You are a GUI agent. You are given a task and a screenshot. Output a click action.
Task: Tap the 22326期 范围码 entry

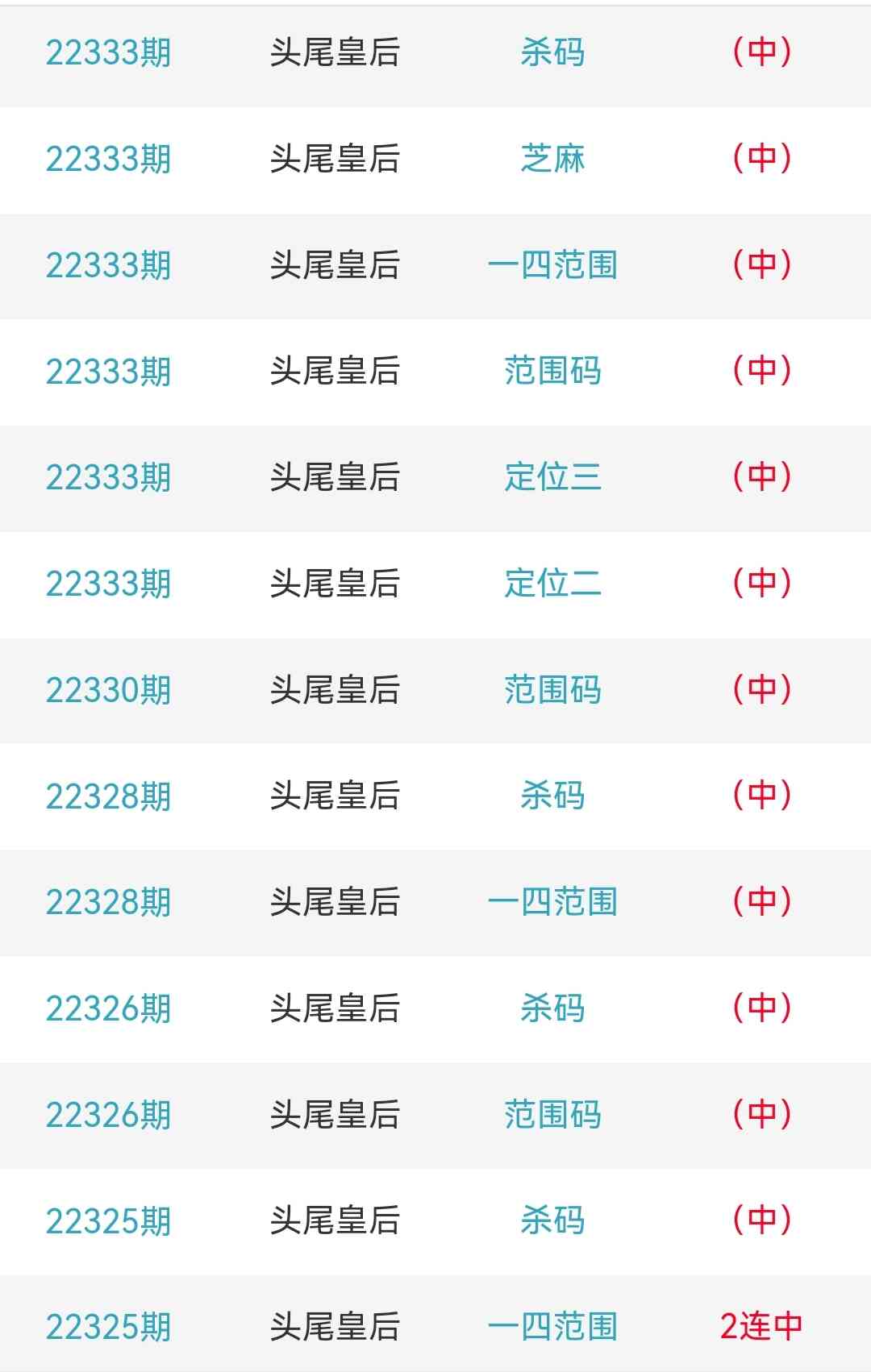click(552, 1115)
